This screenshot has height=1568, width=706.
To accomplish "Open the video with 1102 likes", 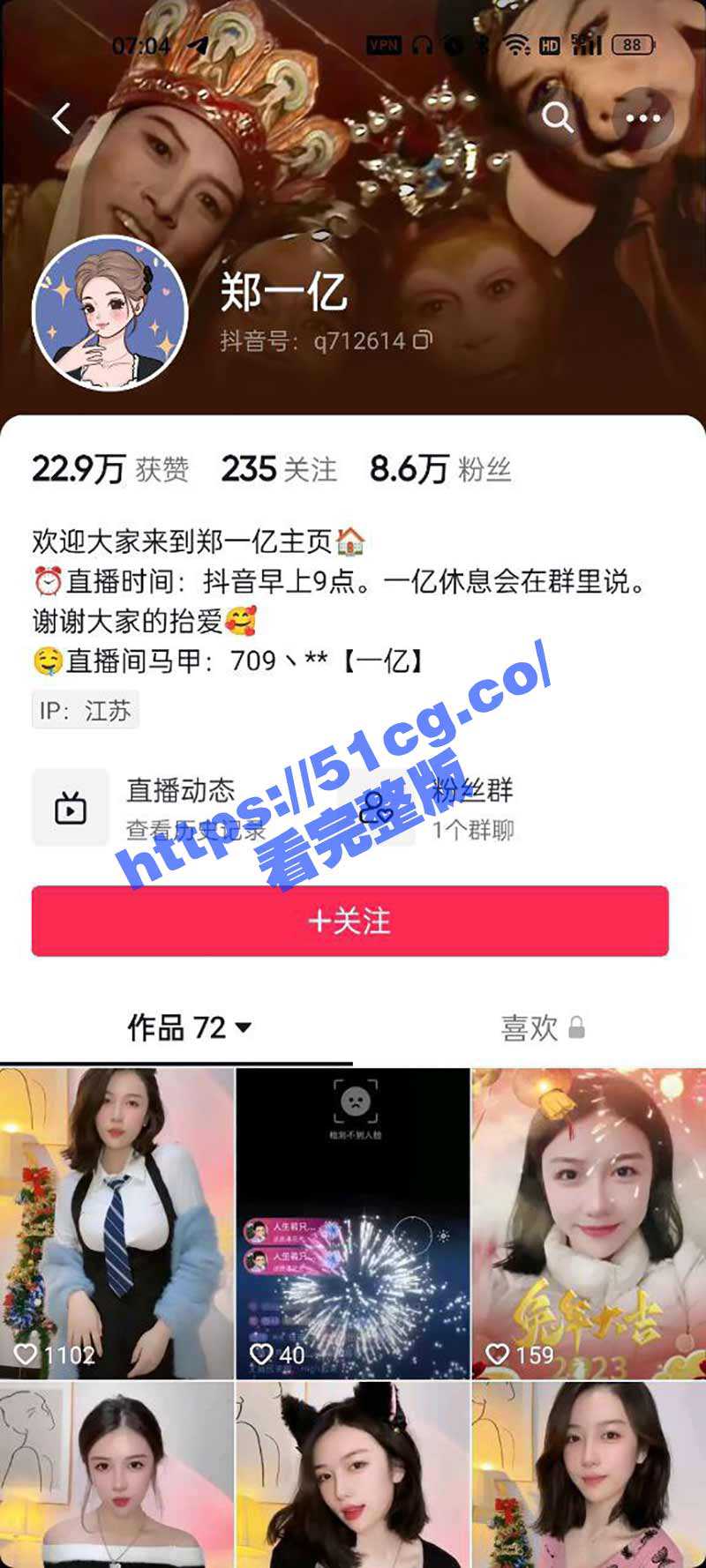I will tap(116, 1223).
